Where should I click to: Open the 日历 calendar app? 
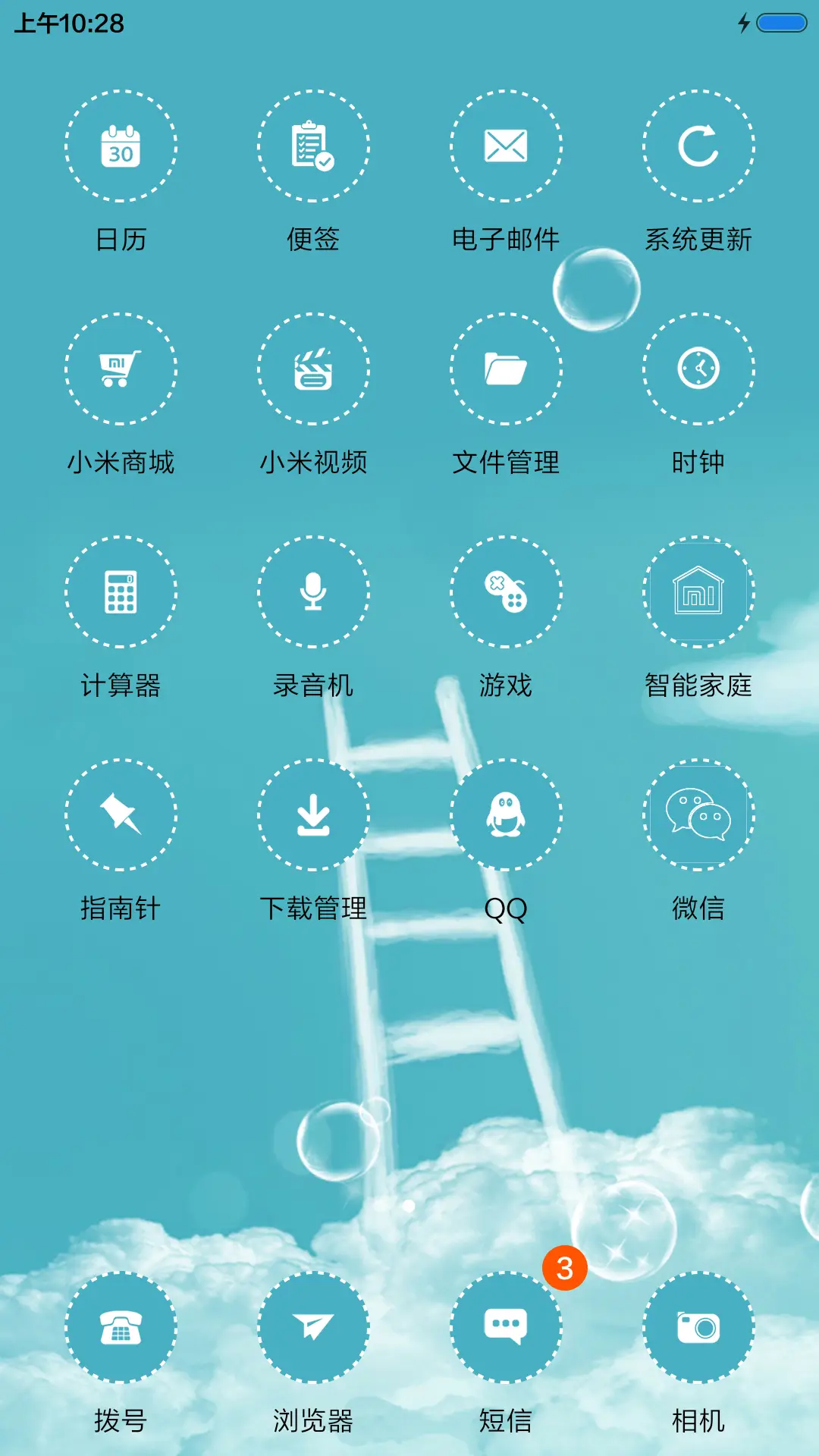coord(121,148)
